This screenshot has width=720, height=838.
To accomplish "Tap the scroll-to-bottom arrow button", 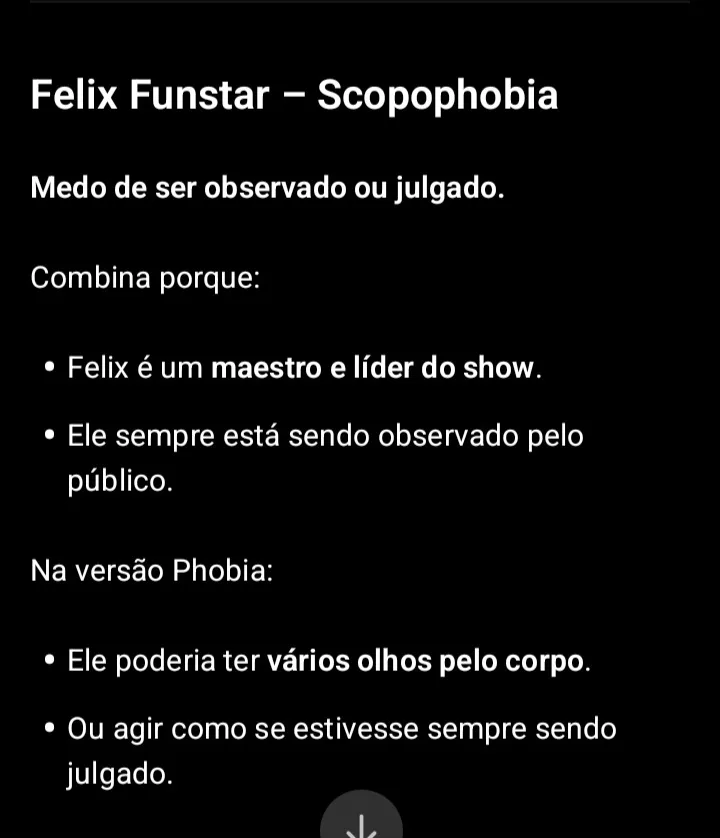I will point(361,820).
